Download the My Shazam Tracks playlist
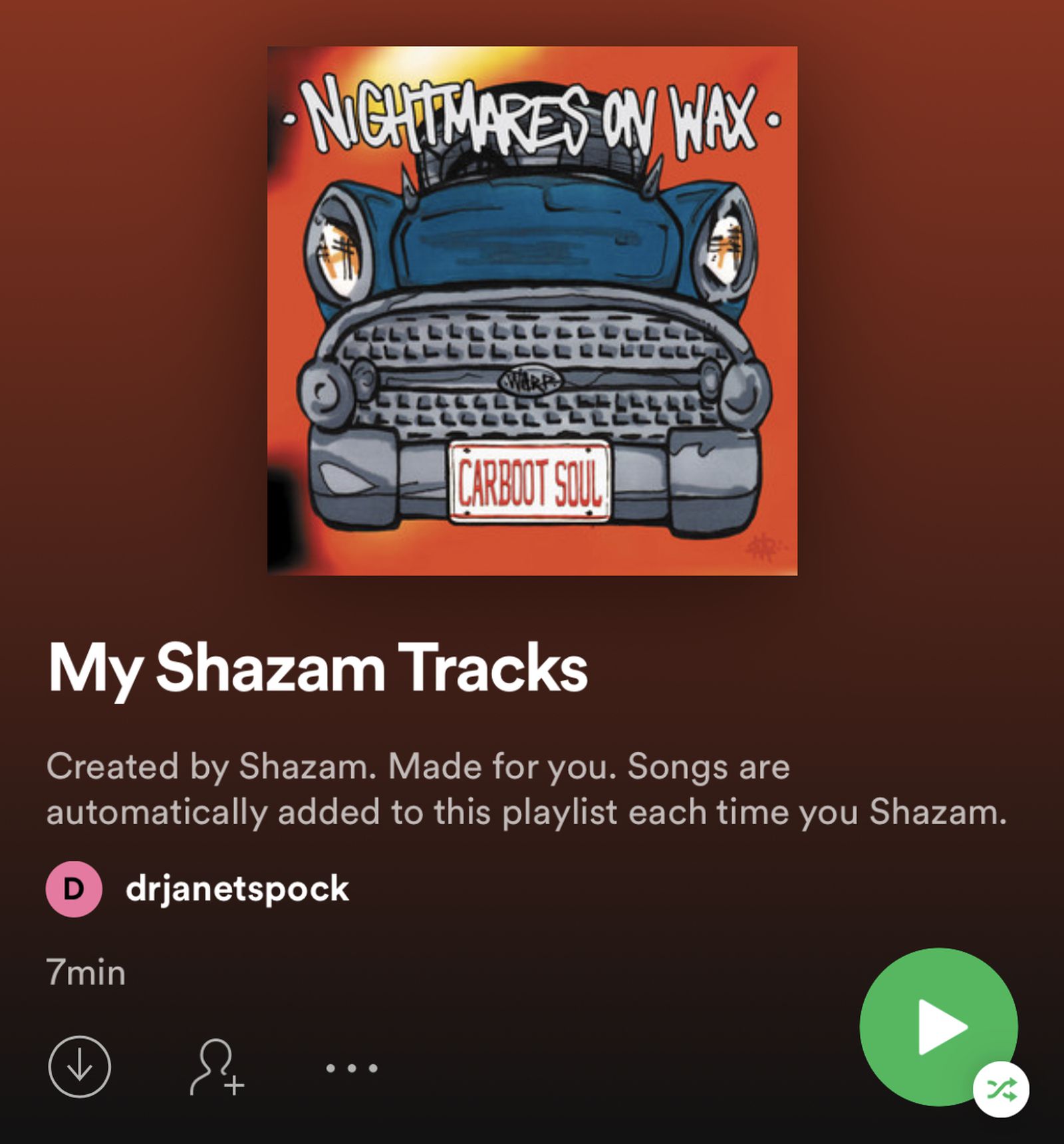 click(x=79, y=1066)
